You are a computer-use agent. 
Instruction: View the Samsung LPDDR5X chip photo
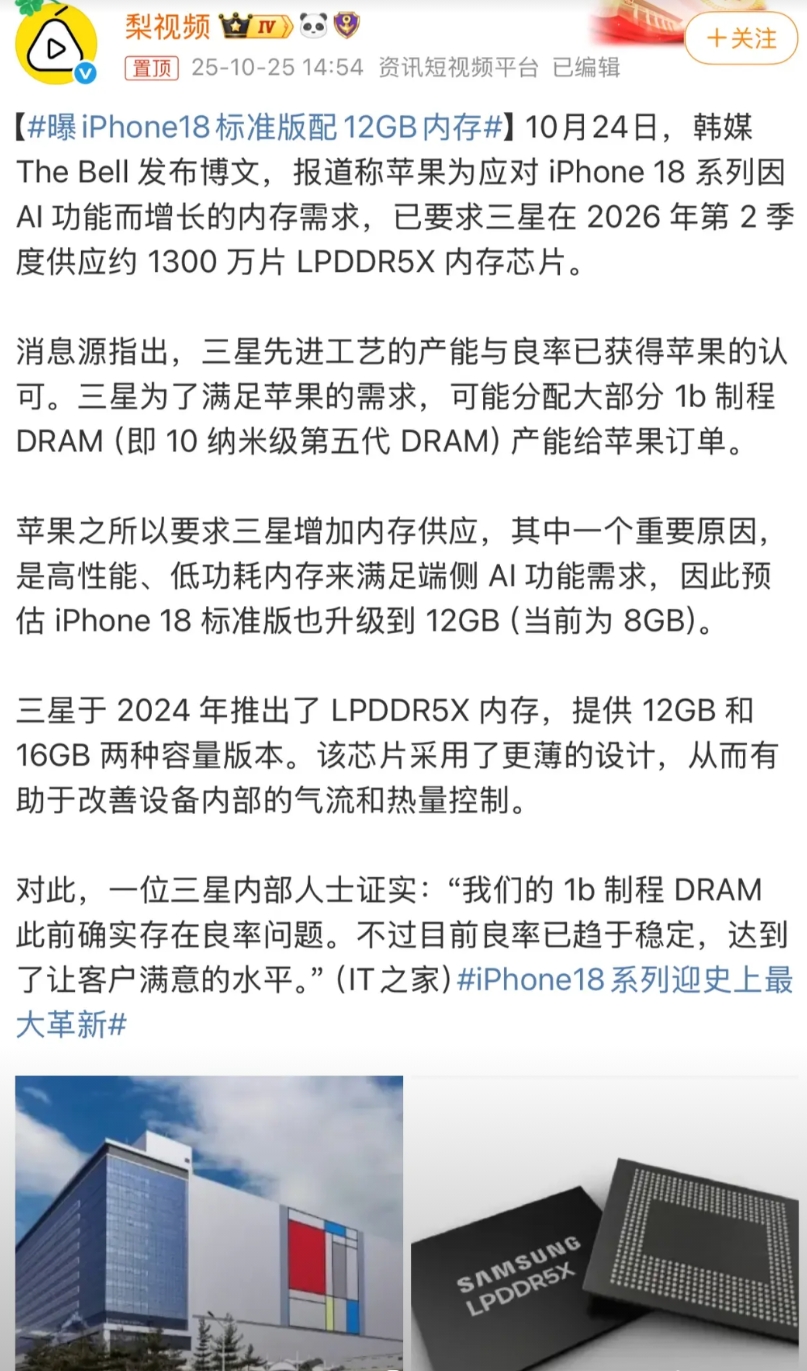click(608, 1222)
